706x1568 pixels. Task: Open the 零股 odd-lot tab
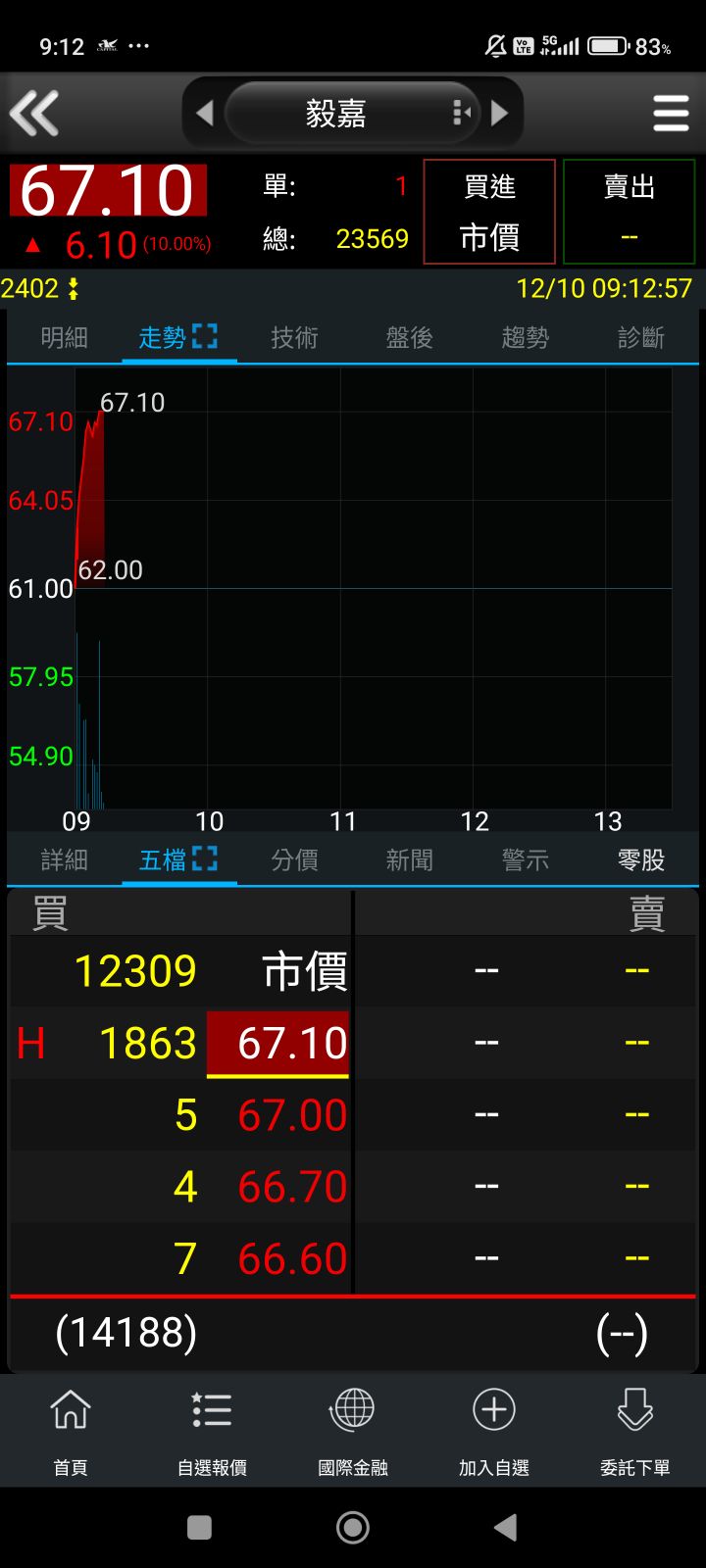point(640,860)
